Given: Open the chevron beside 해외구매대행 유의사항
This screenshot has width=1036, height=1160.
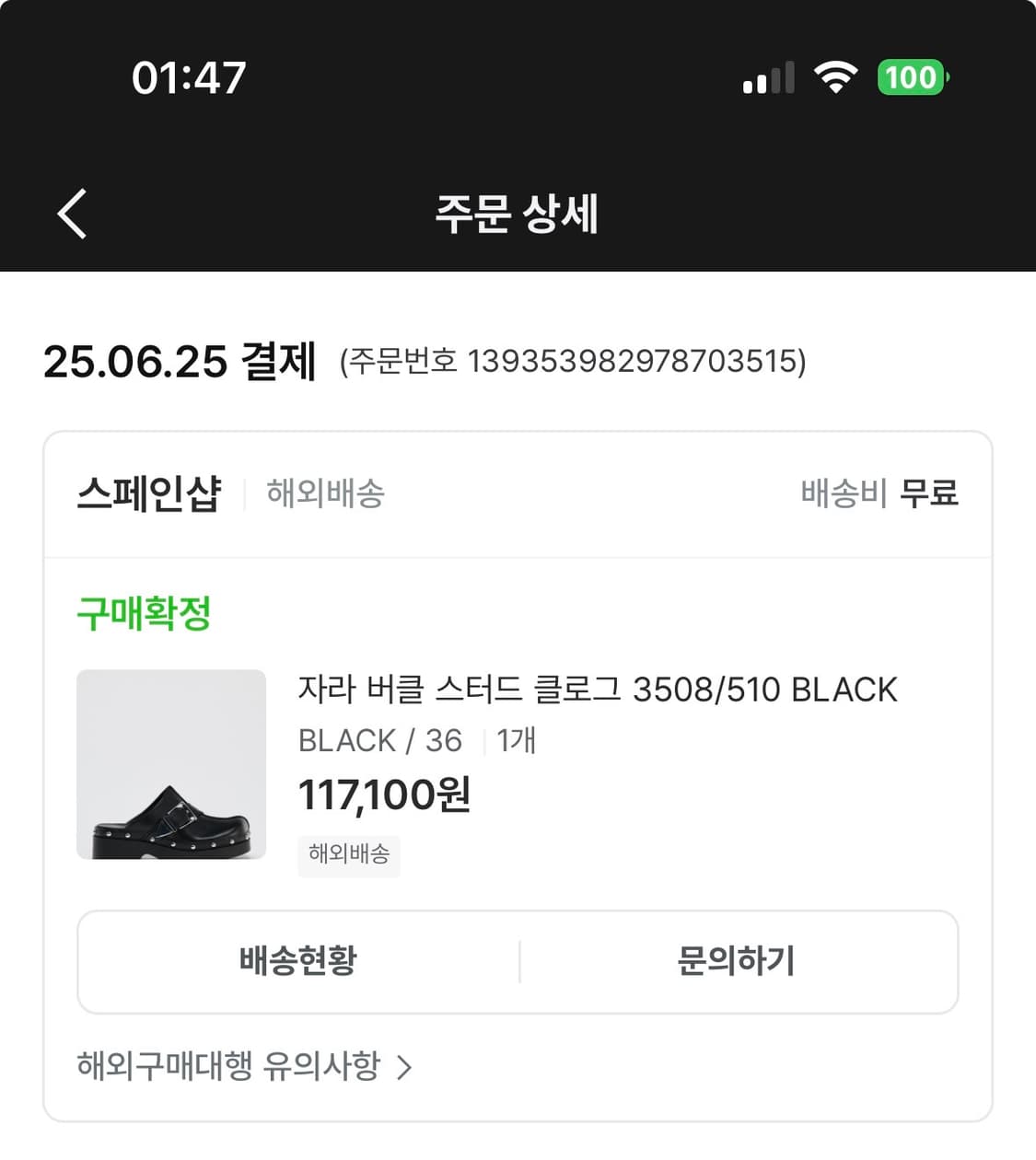Looking at the screenshot, I should 405,1067.
